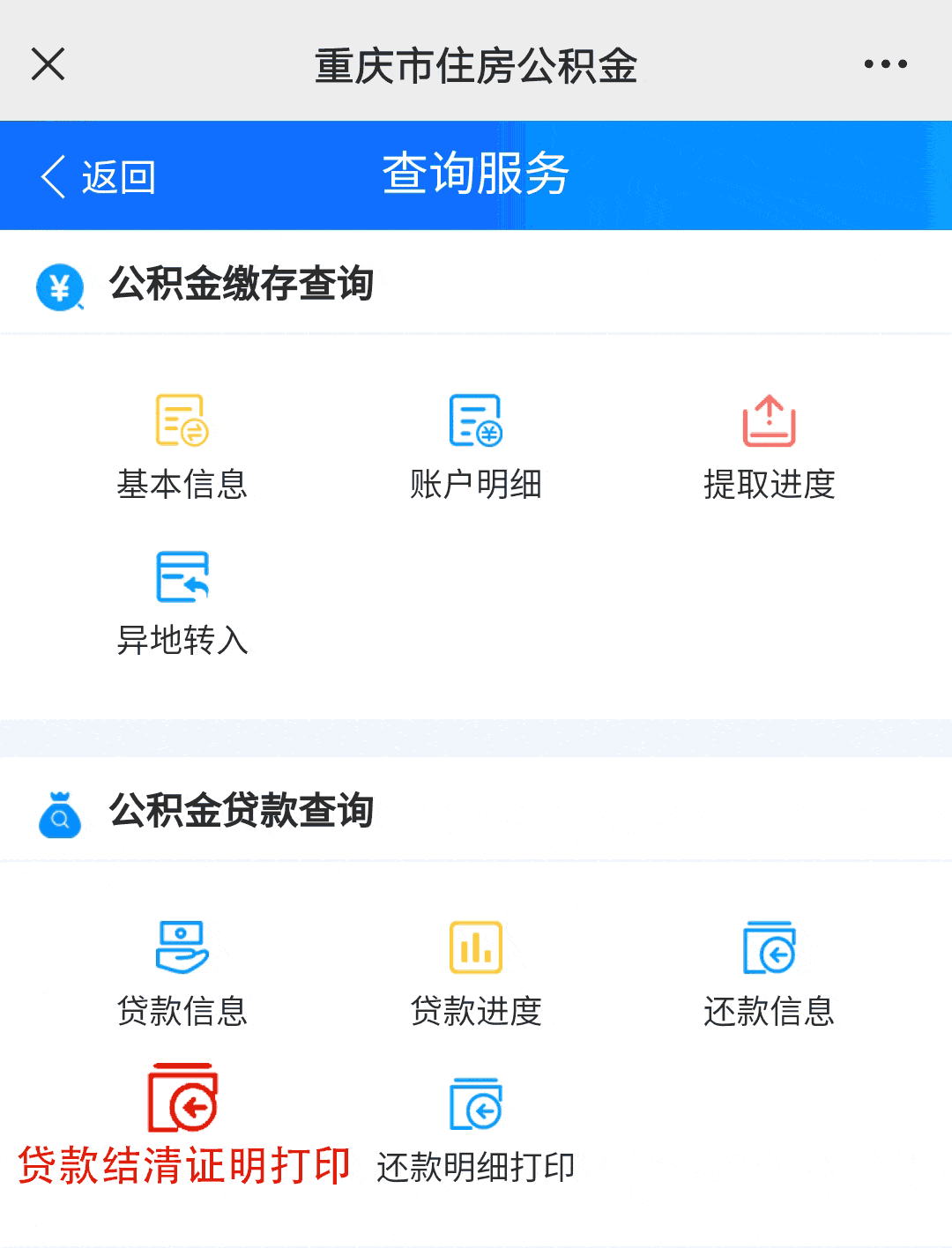Open the 还款明细打印 repayment detail print icon
Viewport: 952px width, 1248px height.
point(475,1100)
